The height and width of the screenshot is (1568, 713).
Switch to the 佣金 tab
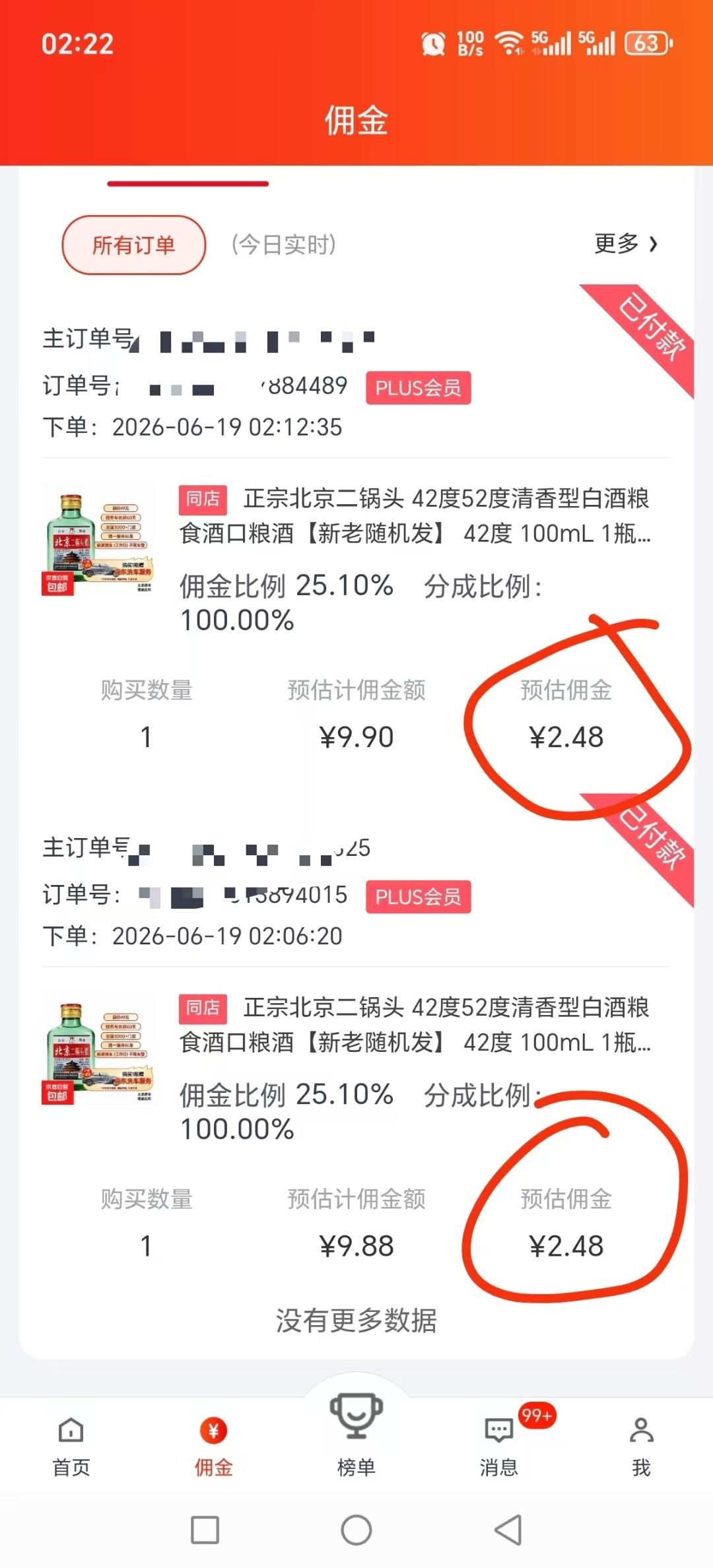(x=213, y=1445)
